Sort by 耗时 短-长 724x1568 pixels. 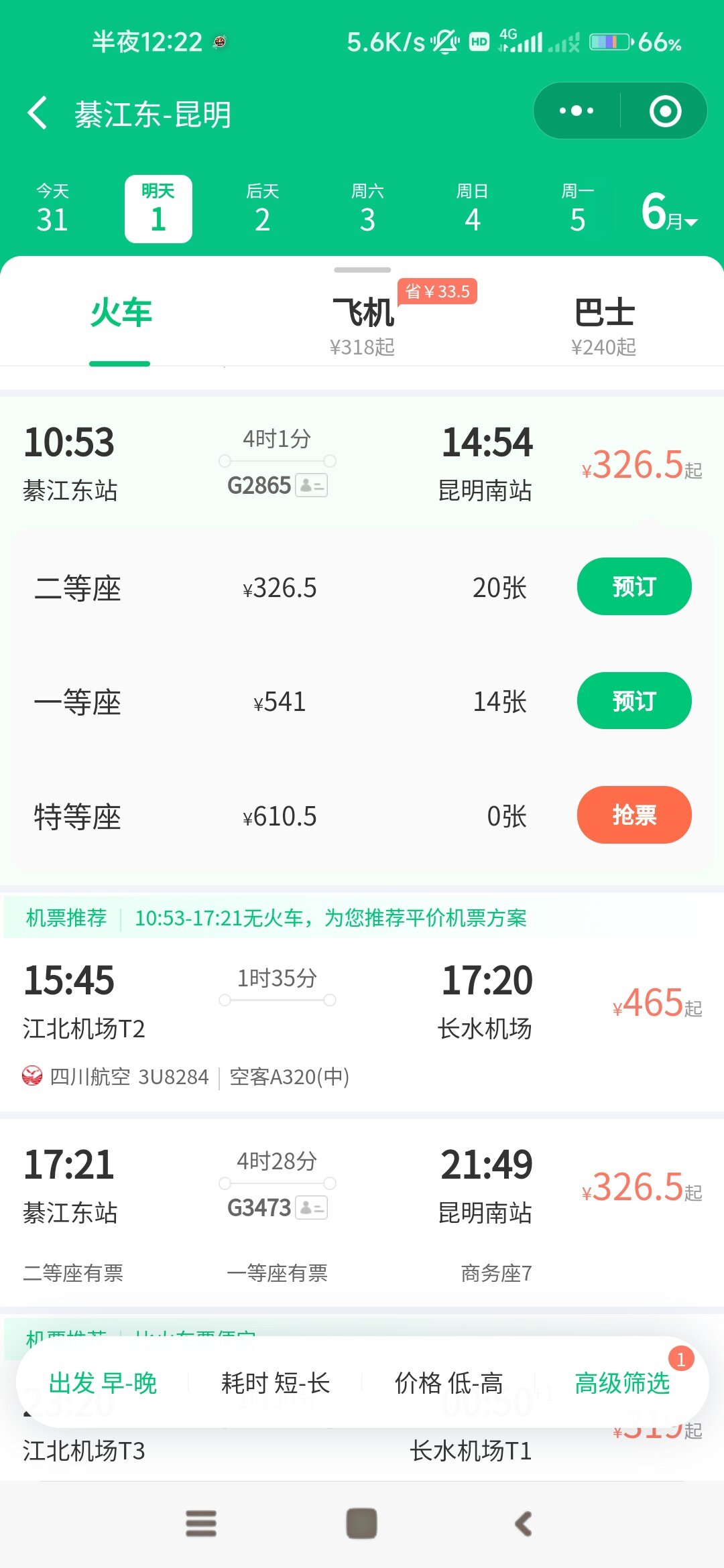(x=276, y=1383)
